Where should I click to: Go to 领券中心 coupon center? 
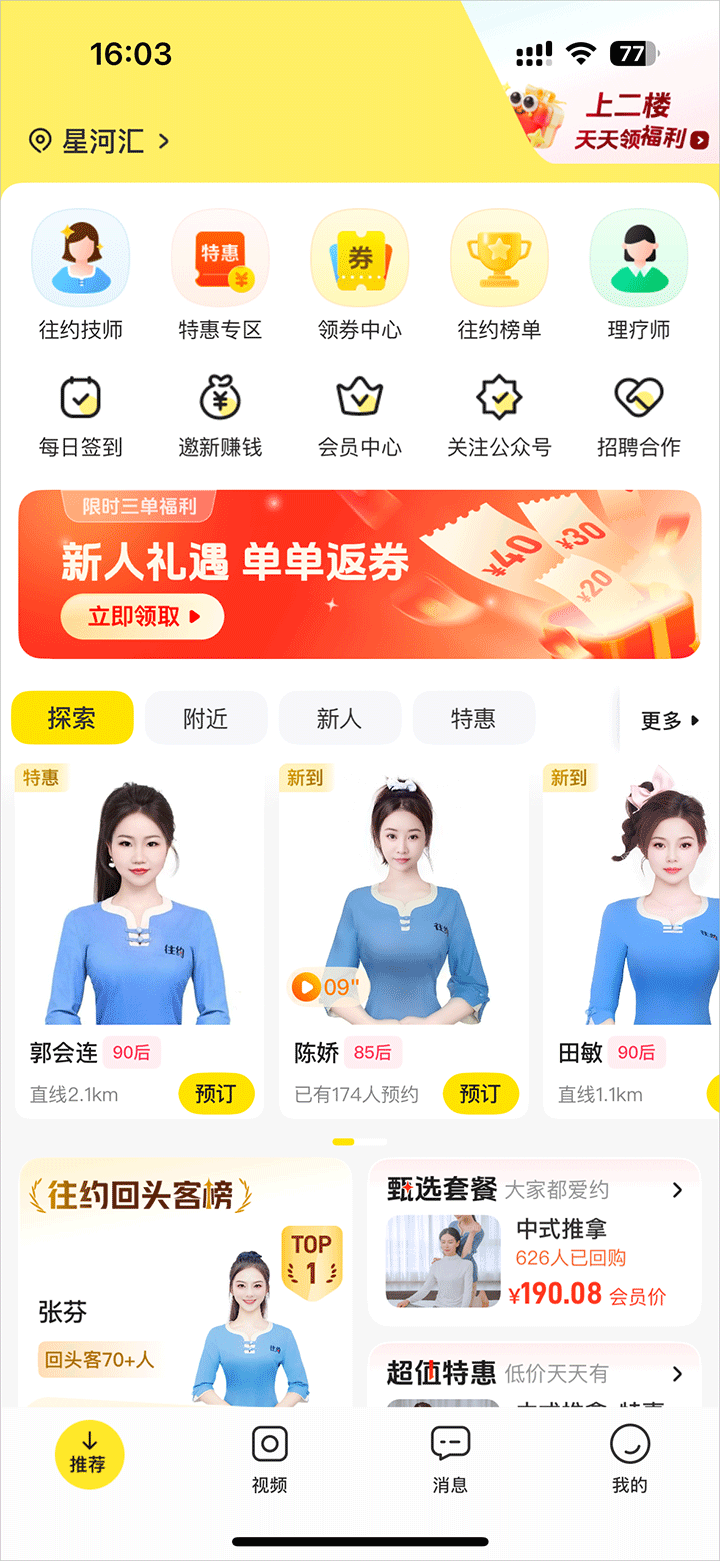pyautogui.click(x=360, y=274)
